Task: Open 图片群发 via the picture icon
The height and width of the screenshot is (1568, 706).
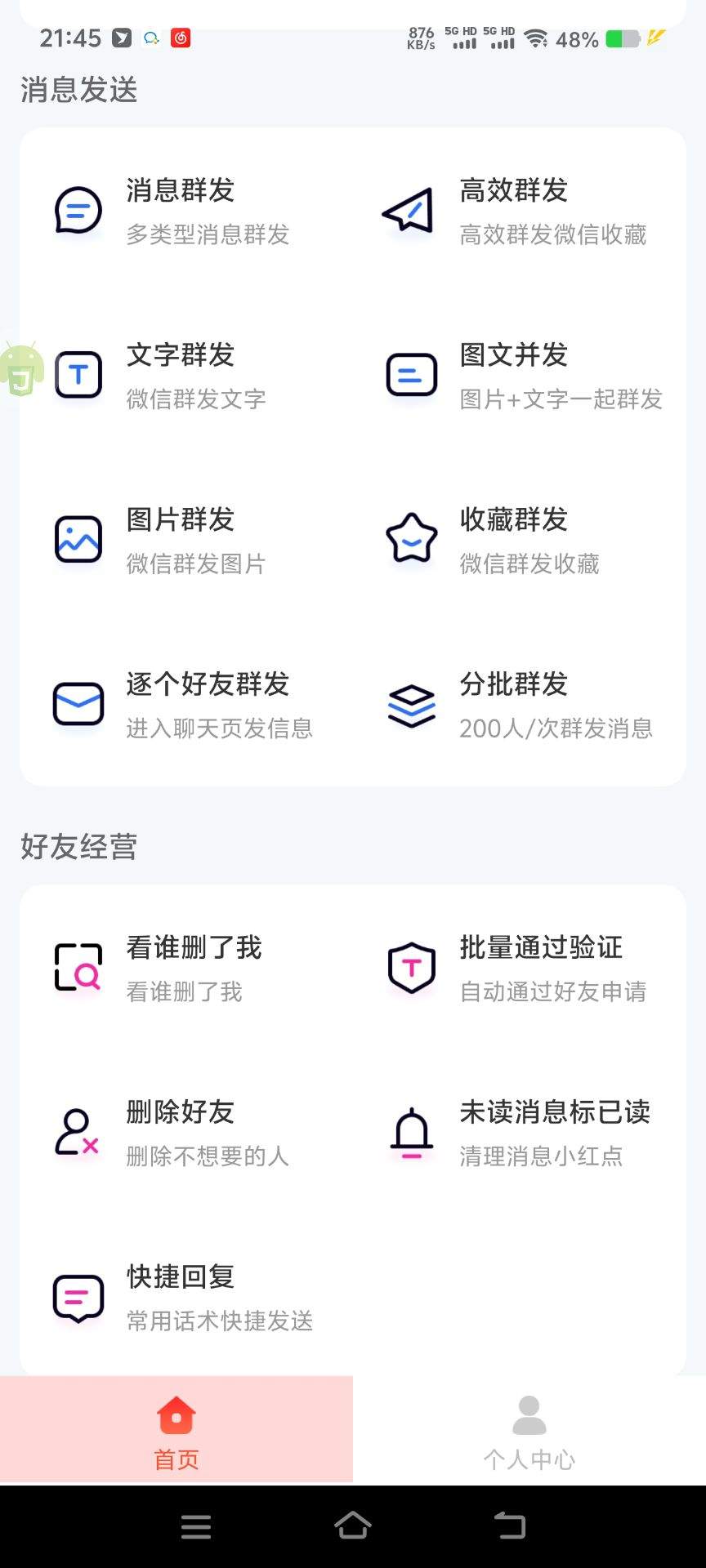Action: coord(78,540)
